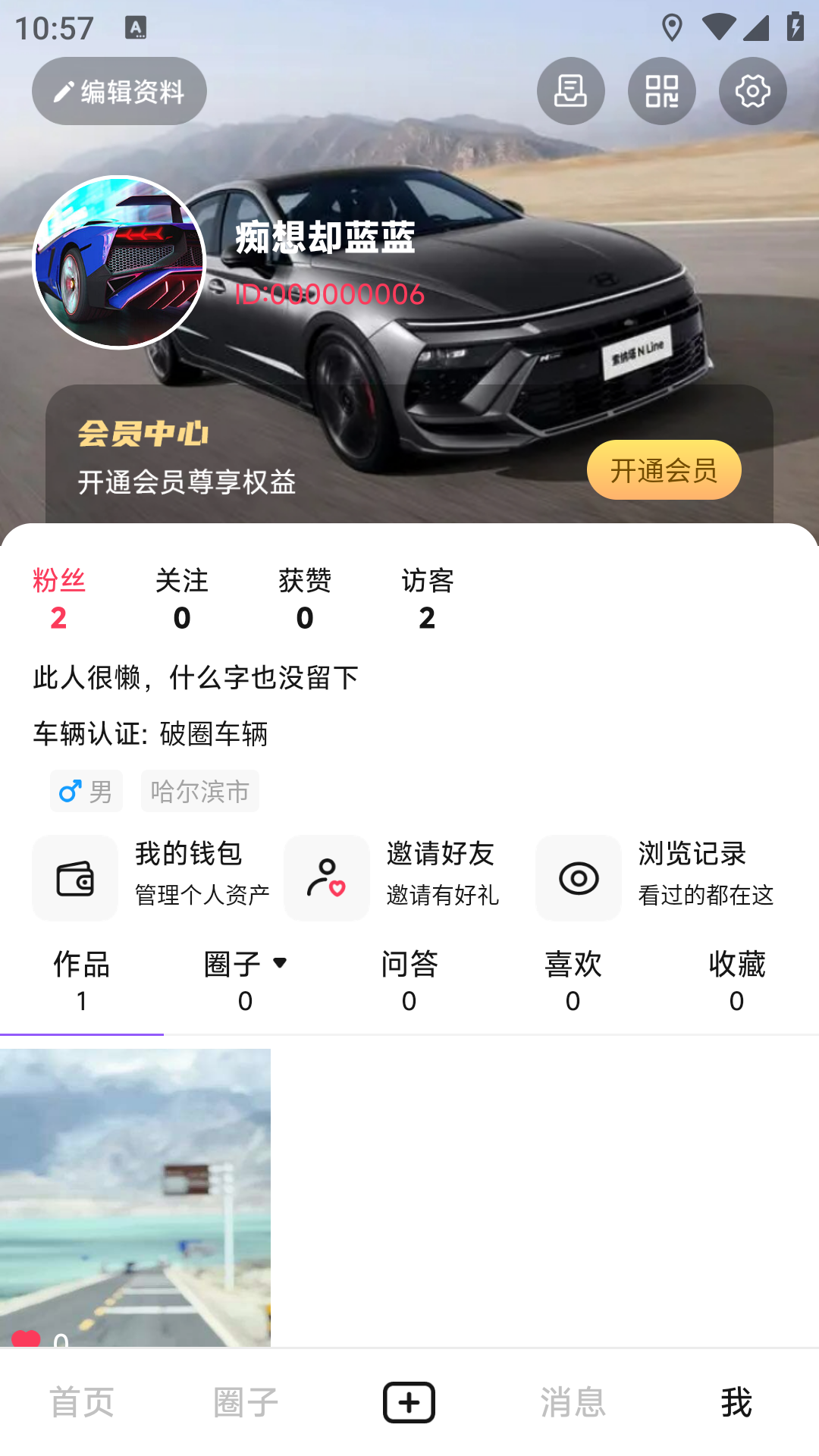This screenshot has width=819, height=1456.
Task: Tap 编辑资料 to edit profile
Action: [x=119, y=91]
